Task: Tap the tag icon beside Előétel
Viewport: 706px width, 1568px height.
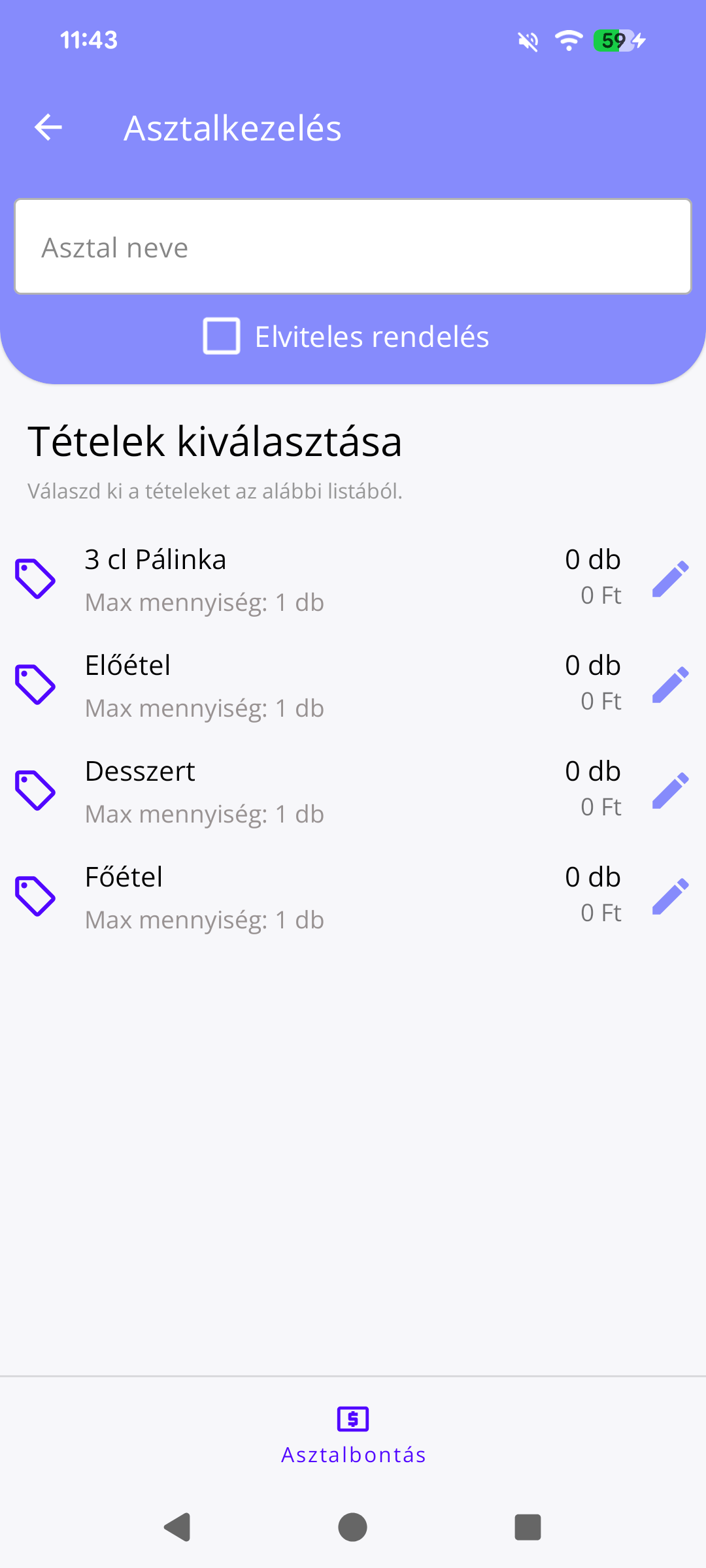Action: (36, 684)
